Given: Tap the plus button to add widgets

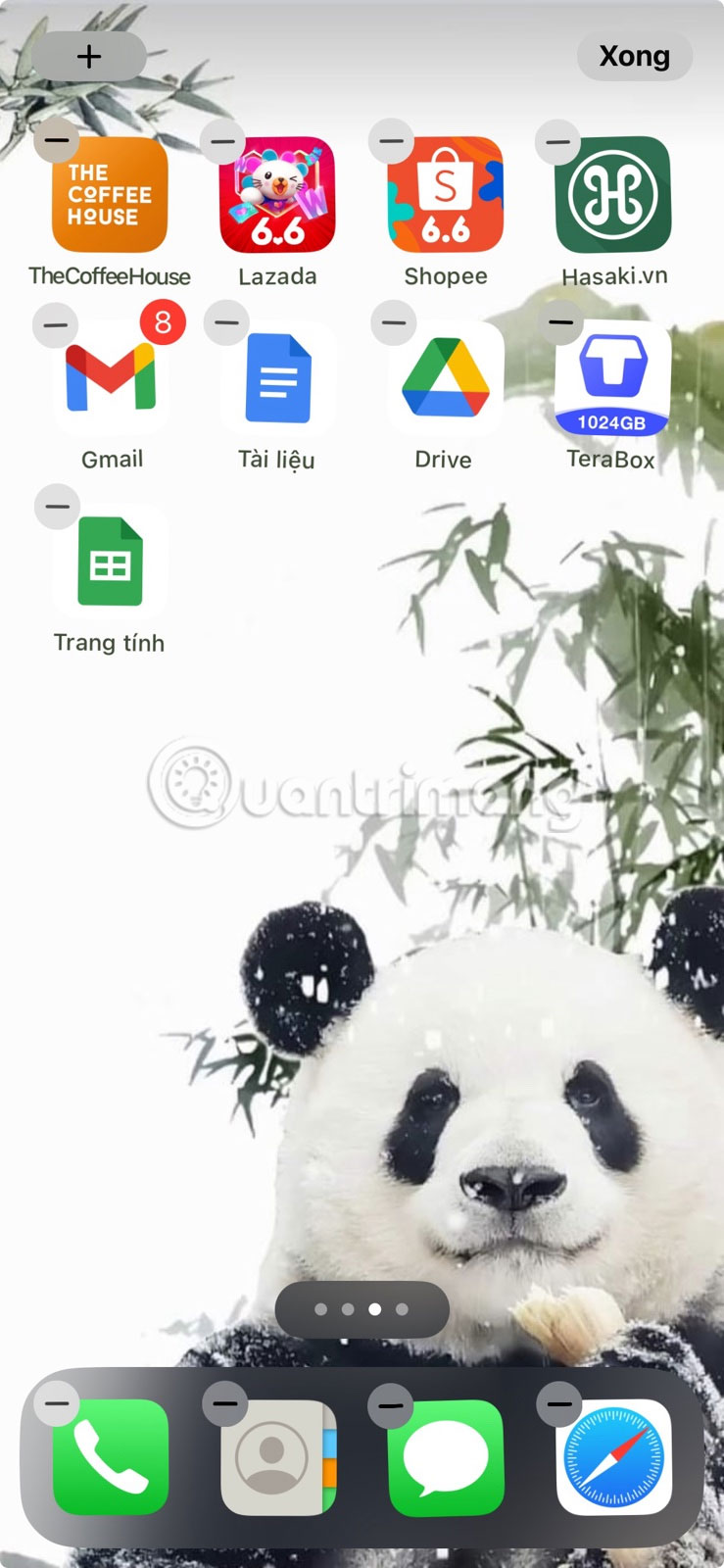Looking at the screenshot, I should (x=88, y=56).
